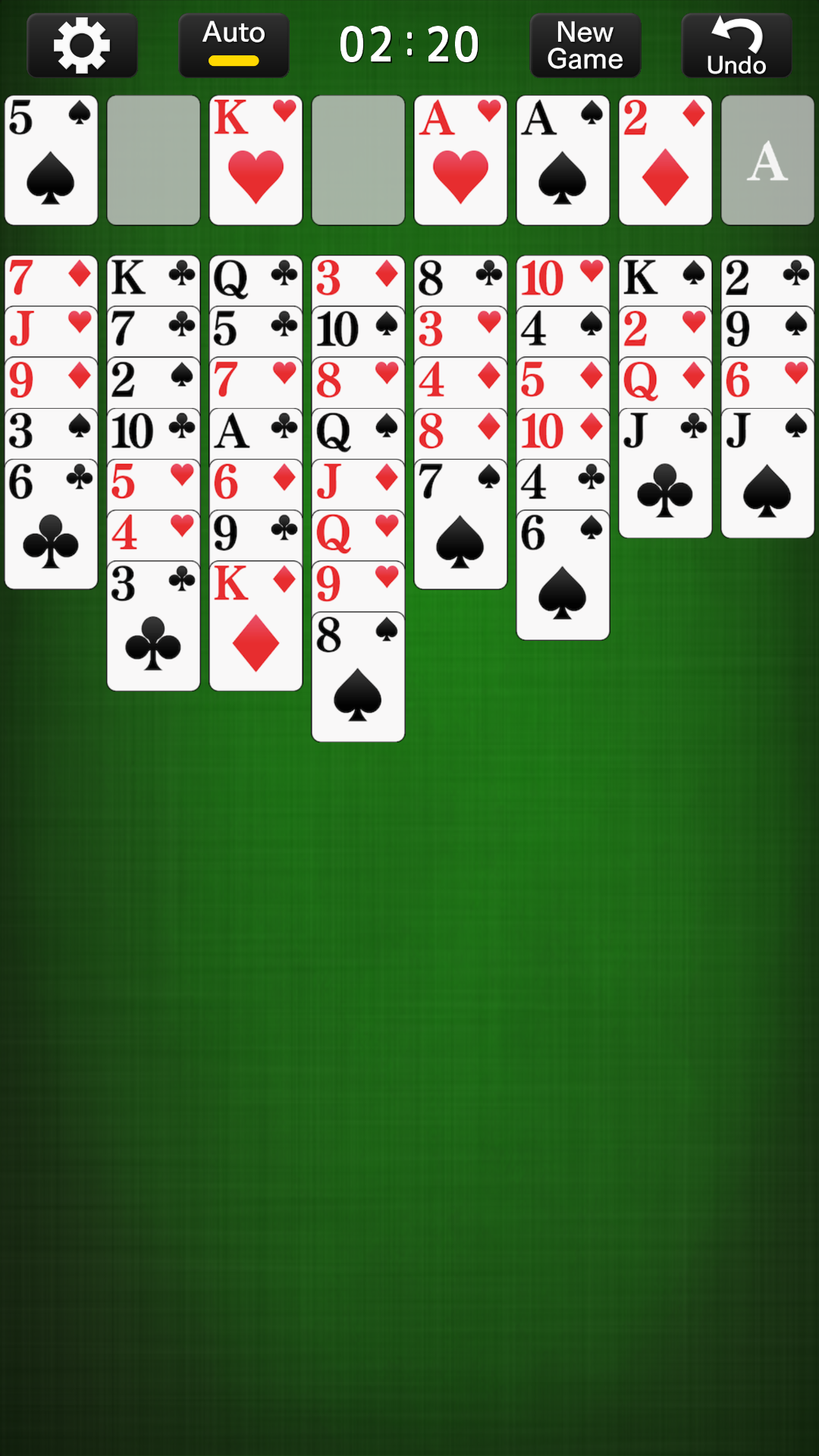This screenshot has height=1456, width=819.
Task: Select the 5 of spades free cell
Action: (51, 160)
